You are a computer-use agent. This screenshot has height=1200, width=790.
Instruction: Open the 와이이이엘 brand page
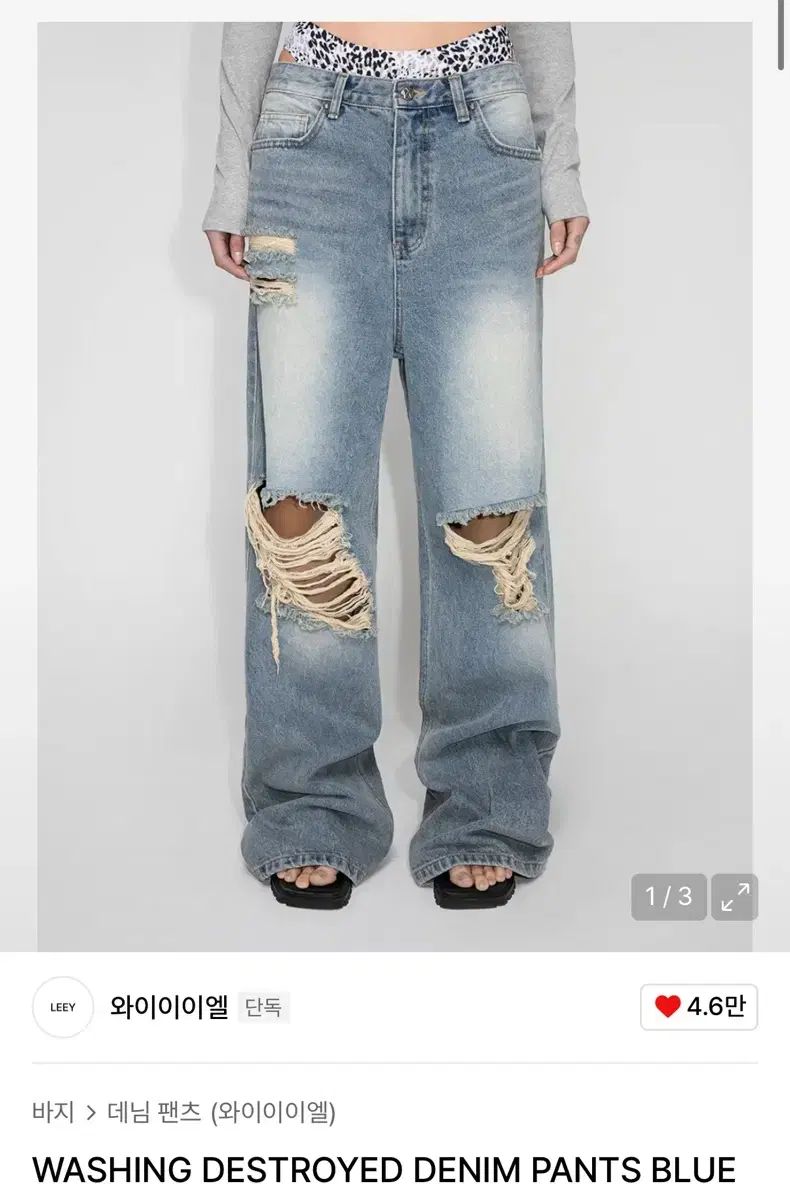(169, 1007)
